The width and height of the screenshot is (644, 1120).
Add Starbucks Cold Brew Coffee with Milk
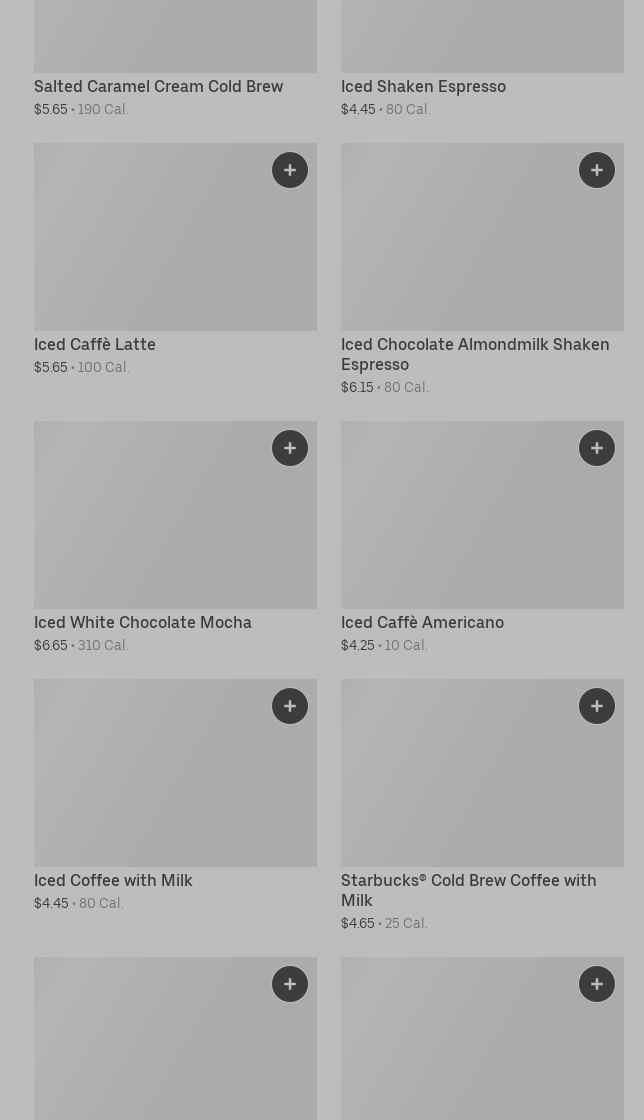tap(597, 706)
